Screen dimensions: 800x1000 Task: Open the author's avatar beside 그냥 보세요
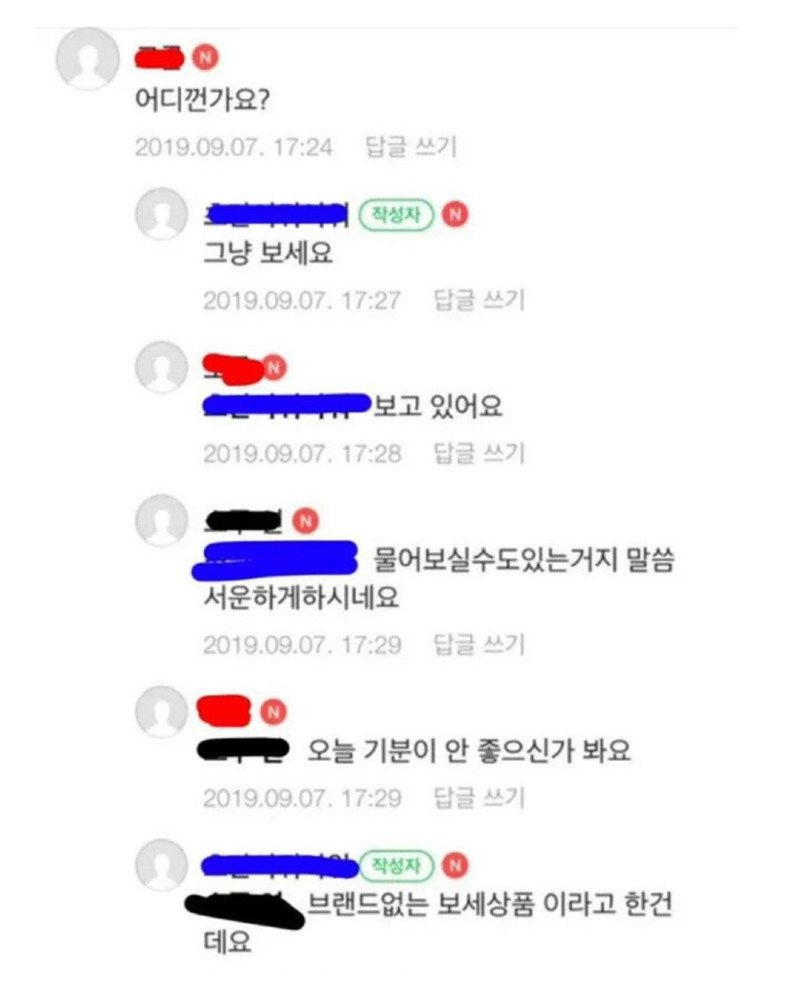(x=161, y=214)
